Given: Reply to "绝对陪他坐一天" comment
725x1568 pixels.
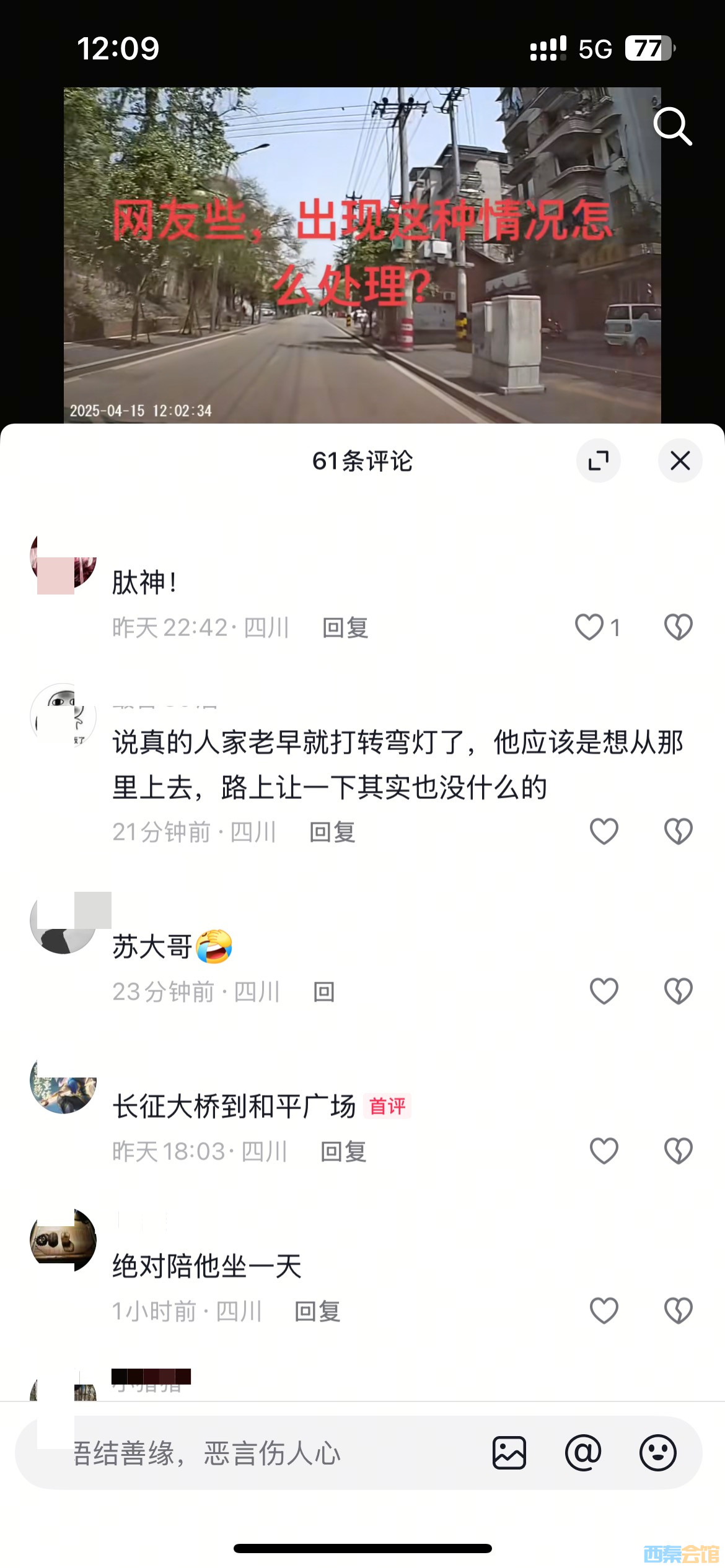Looking at the screenshot, I should point(317,1312).
